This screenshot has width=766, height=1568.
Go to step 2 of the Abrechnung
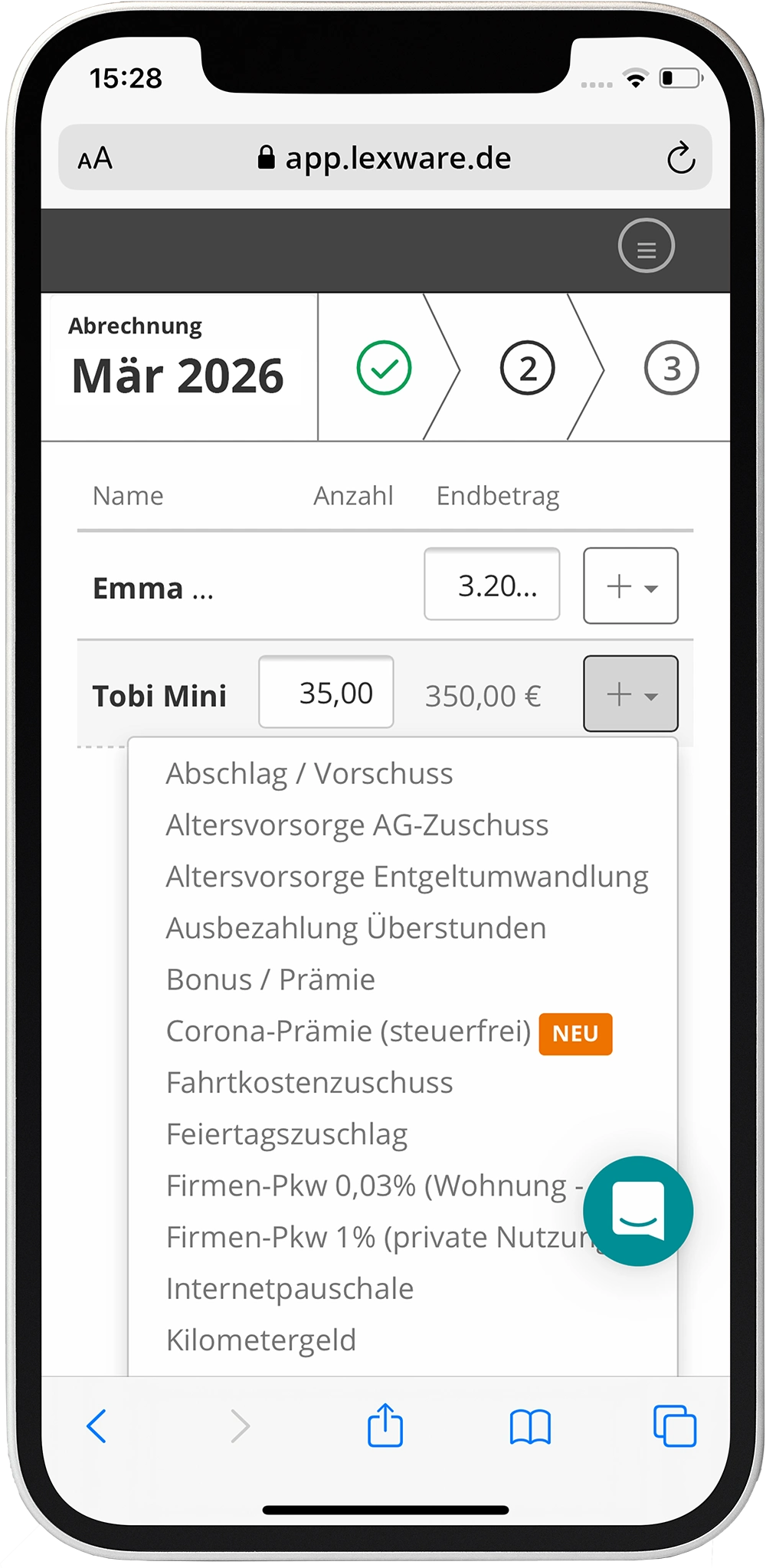pos(527,369)
